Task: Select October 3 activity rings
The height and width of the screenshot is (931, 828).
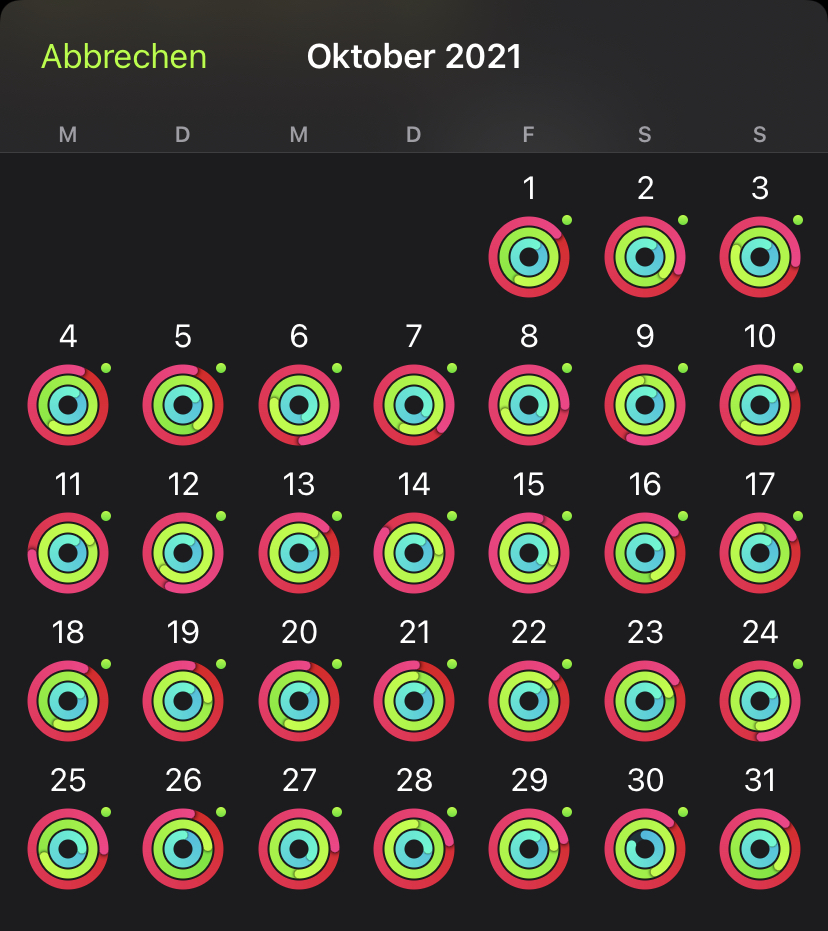Action: pos(760,257)
